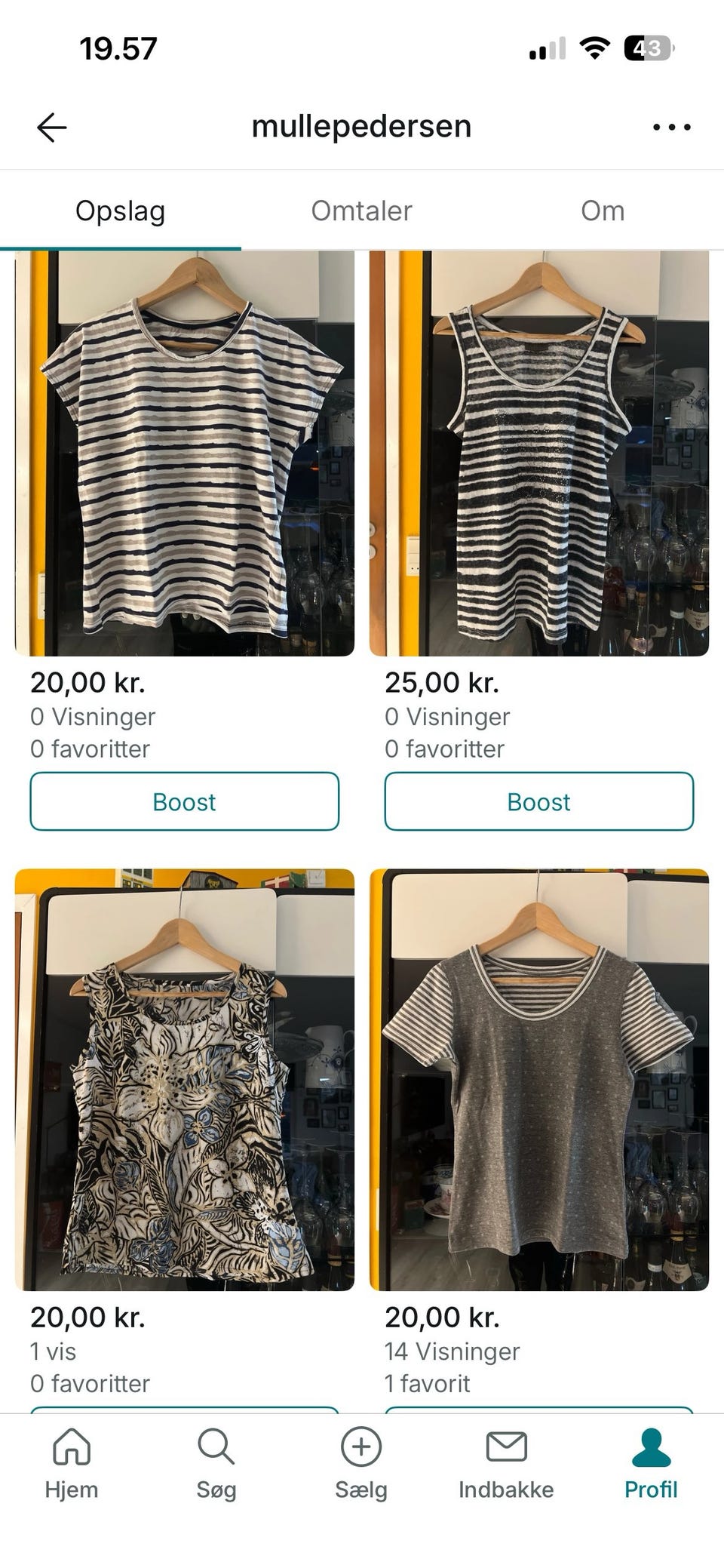This screenshot has height=1568, width=724.
Task: Tap the 1 favorit label
Action: point(427,1383)
